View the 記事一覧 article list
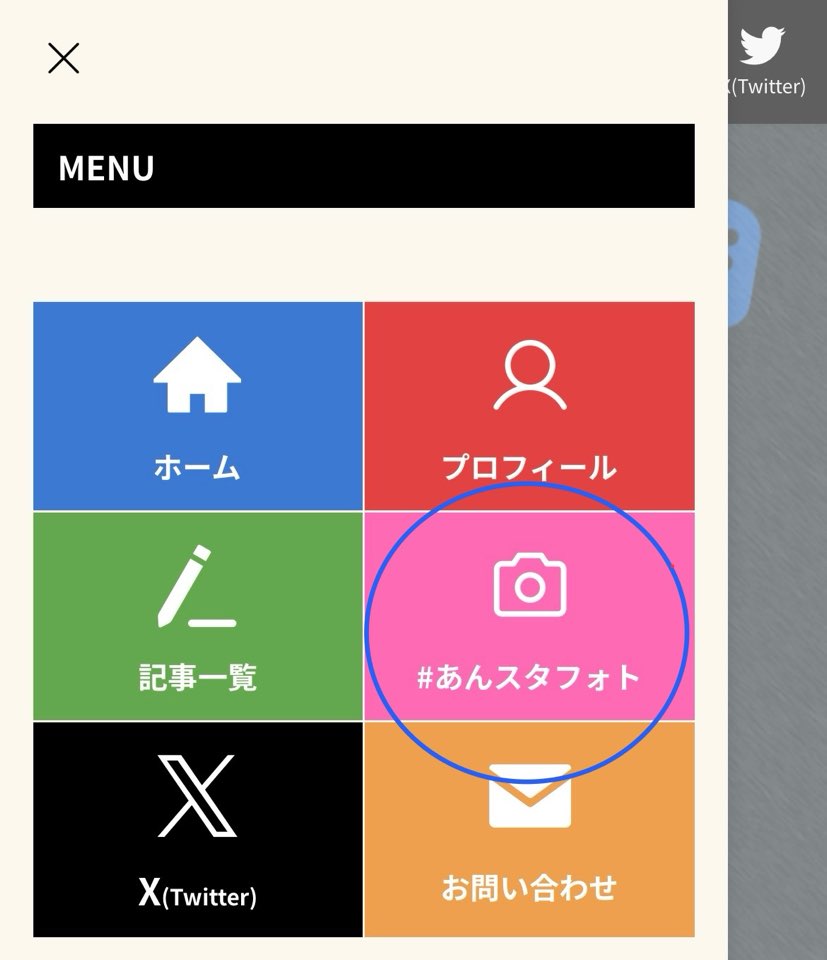 click(198, 616)
